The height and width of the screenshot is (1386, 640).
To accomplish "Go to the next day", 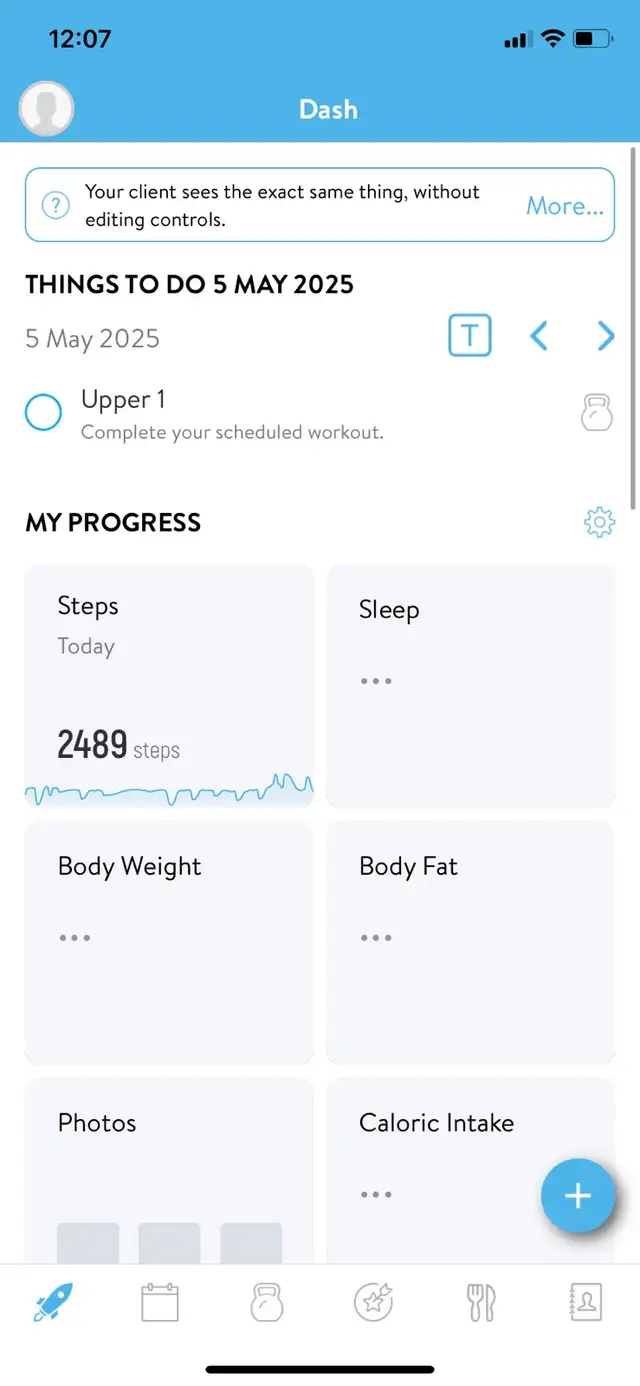I will [x=605, y=337].
